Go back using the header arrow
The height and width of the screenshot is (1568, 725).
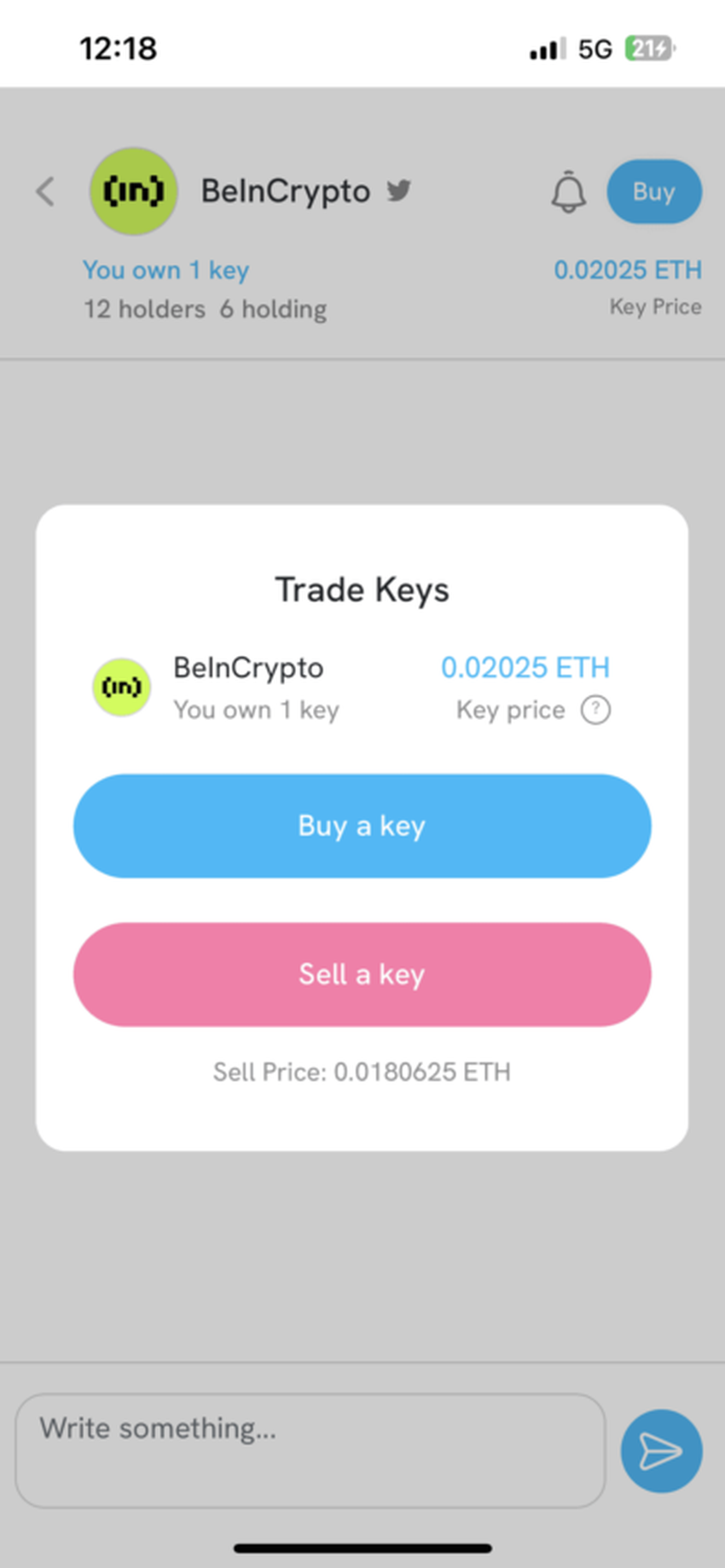(46, 192)
